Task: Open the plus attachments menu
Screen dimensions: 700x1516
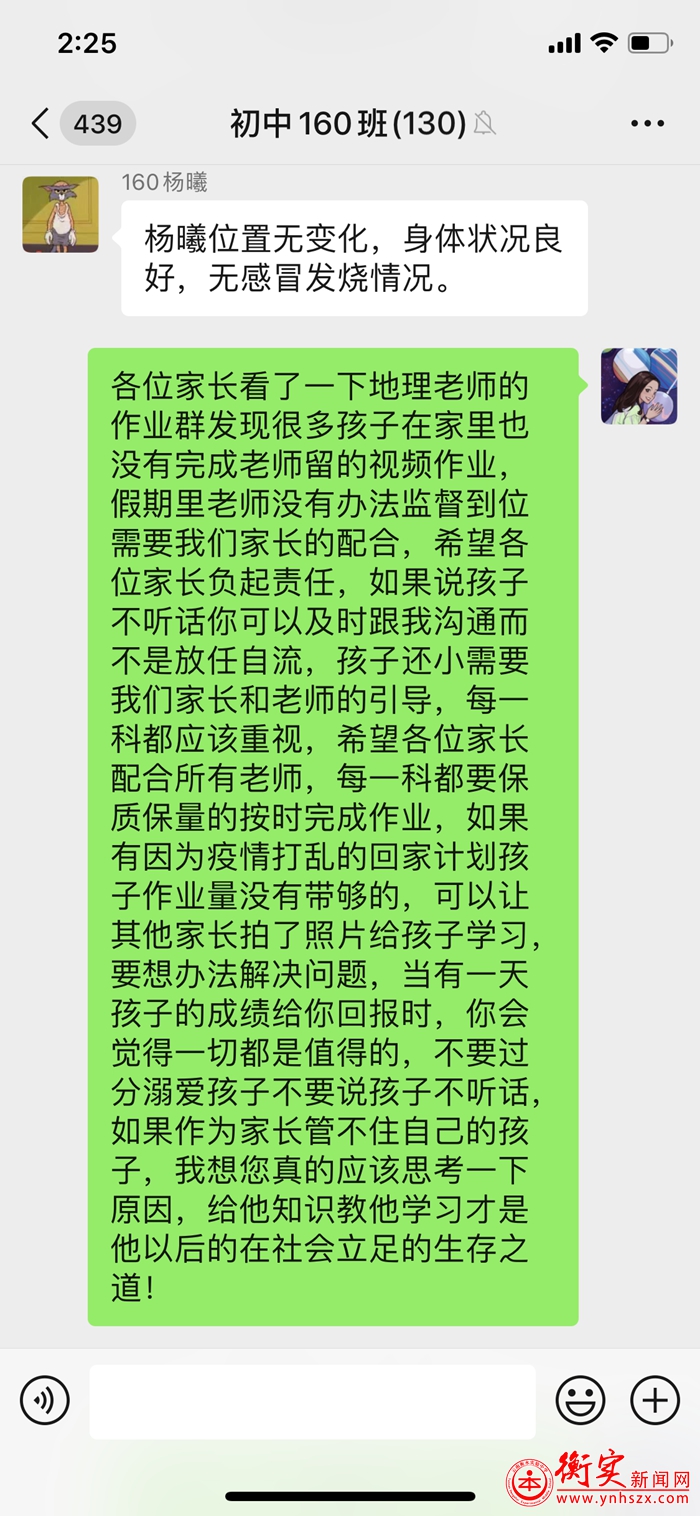Action: coord(655,1400)
